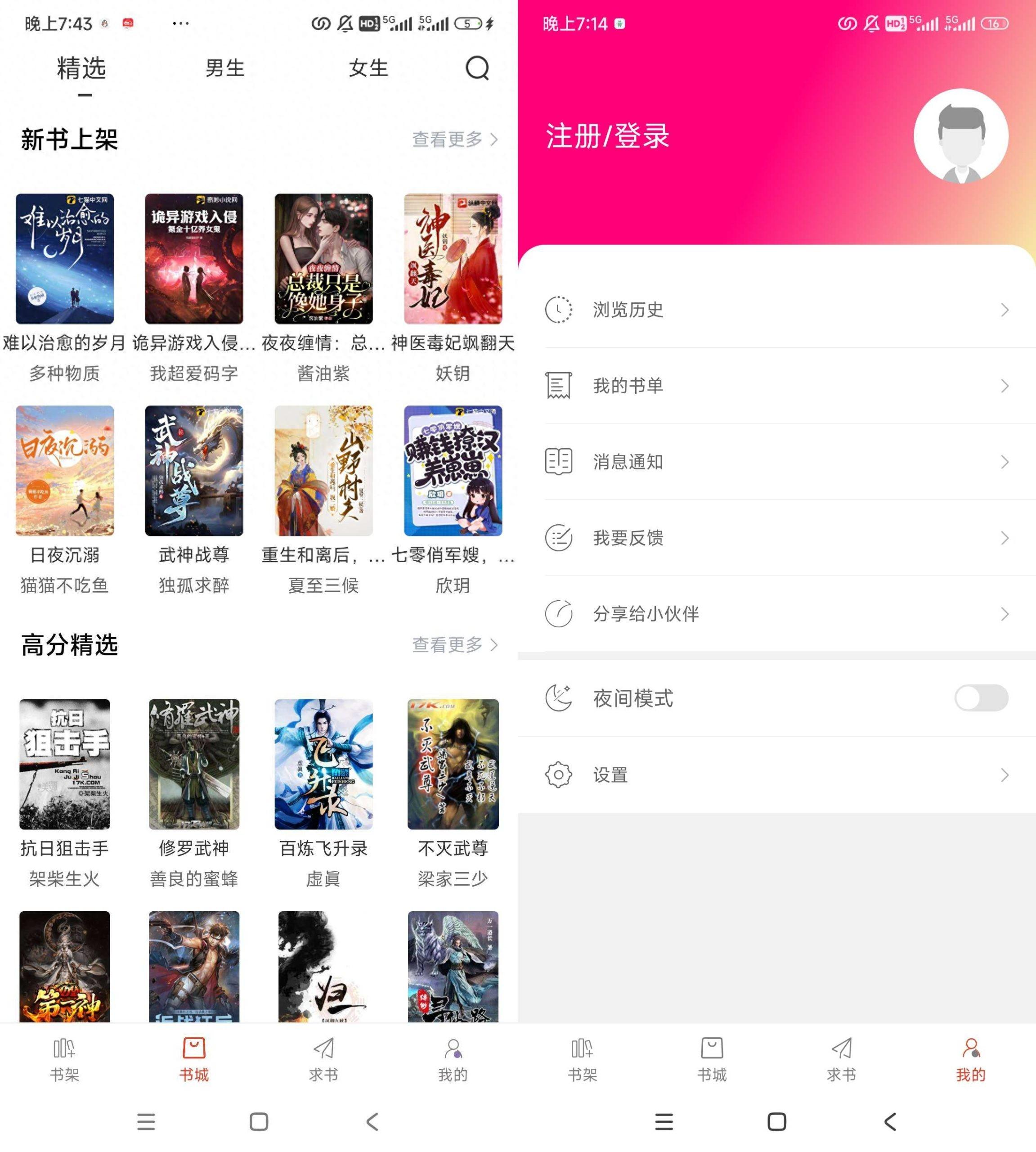Screen dimensions: 1036x1152
Task: Open the 修罗武神 book cover
Action: tap(193, 763)
